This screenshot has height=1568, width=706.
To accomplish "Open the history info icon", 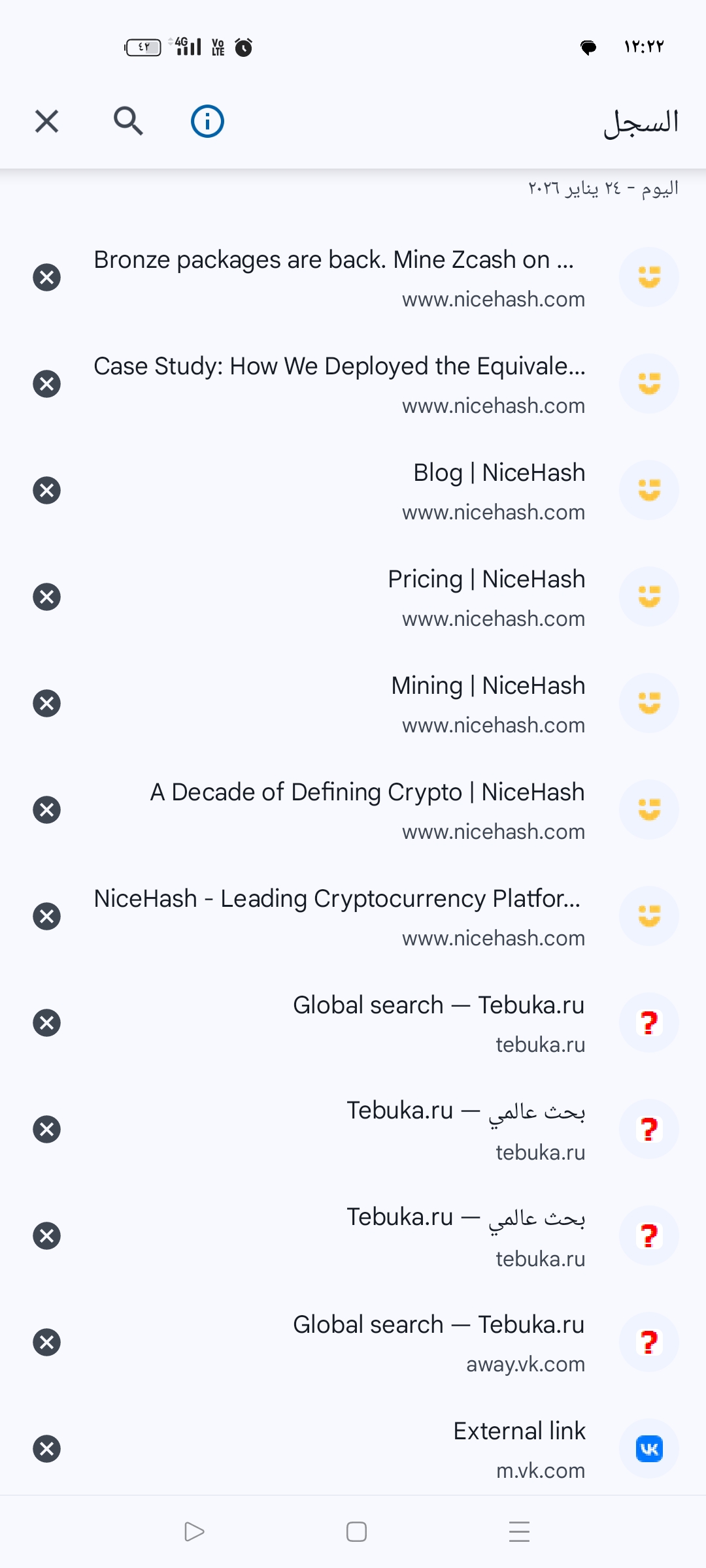I will [x=207, y=122].
